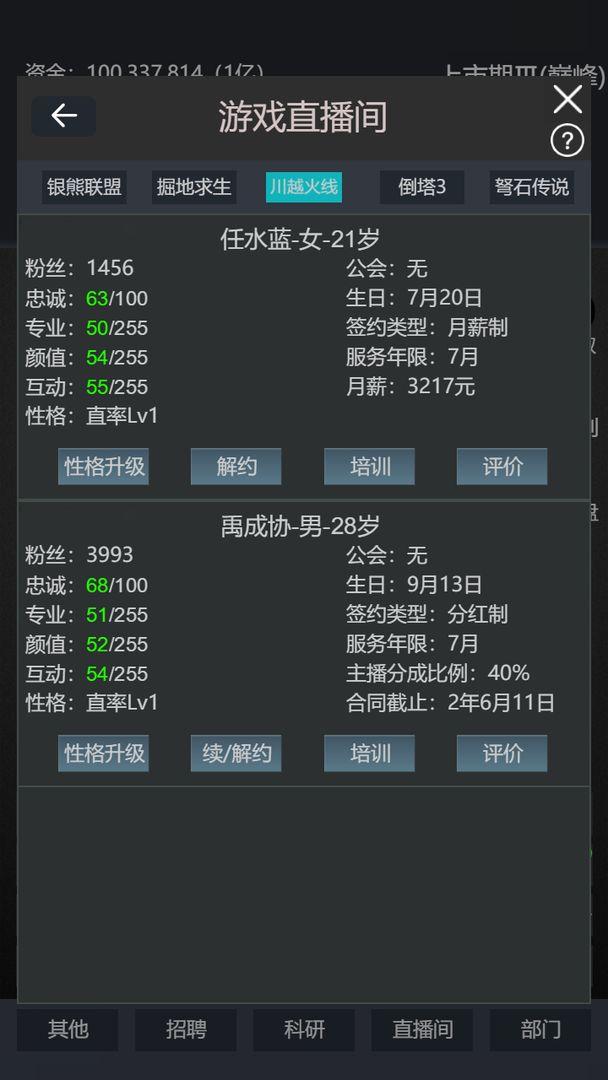The width and height of the screenshot is (608, 1080).
Task: Switch to the 掘地求生 tab
Action: (x=194, y=187)
